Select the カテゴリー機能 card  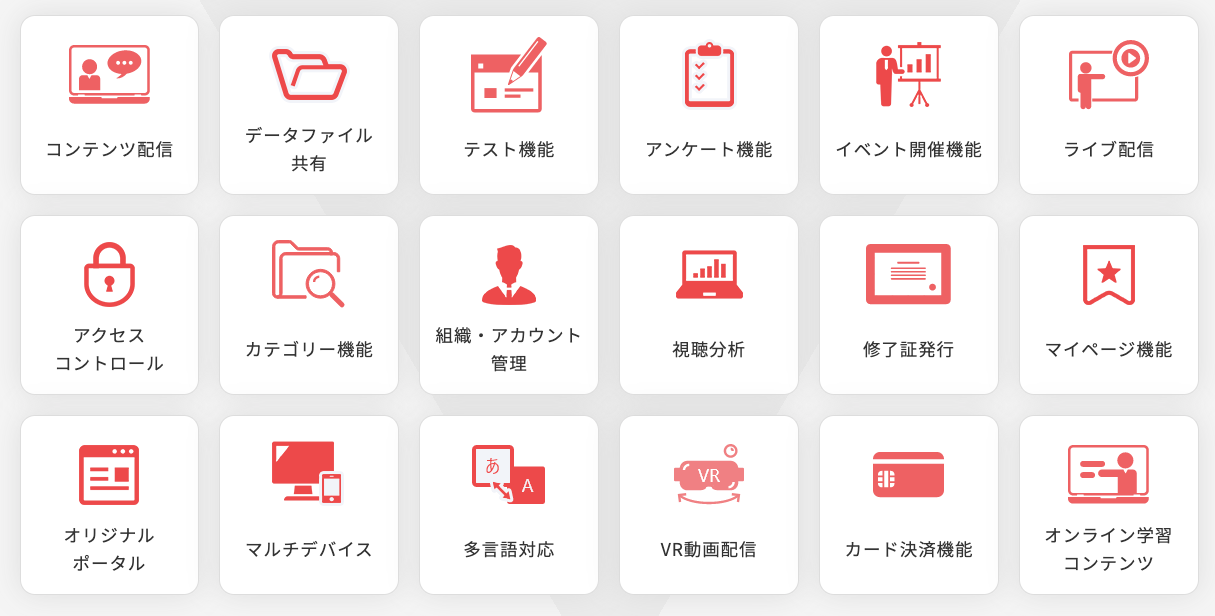pos(309,305)
